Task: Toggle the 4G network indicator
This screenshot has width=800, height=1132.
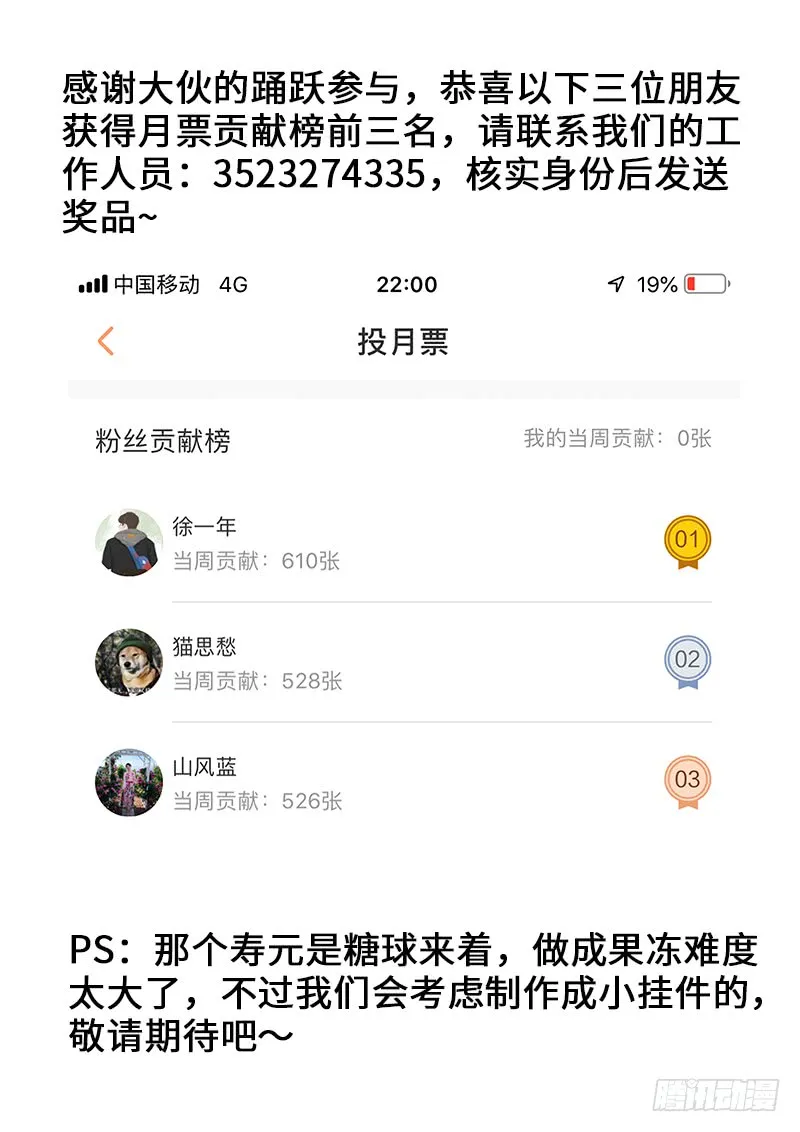Action: pyautogui.click(x=232, y=285)
